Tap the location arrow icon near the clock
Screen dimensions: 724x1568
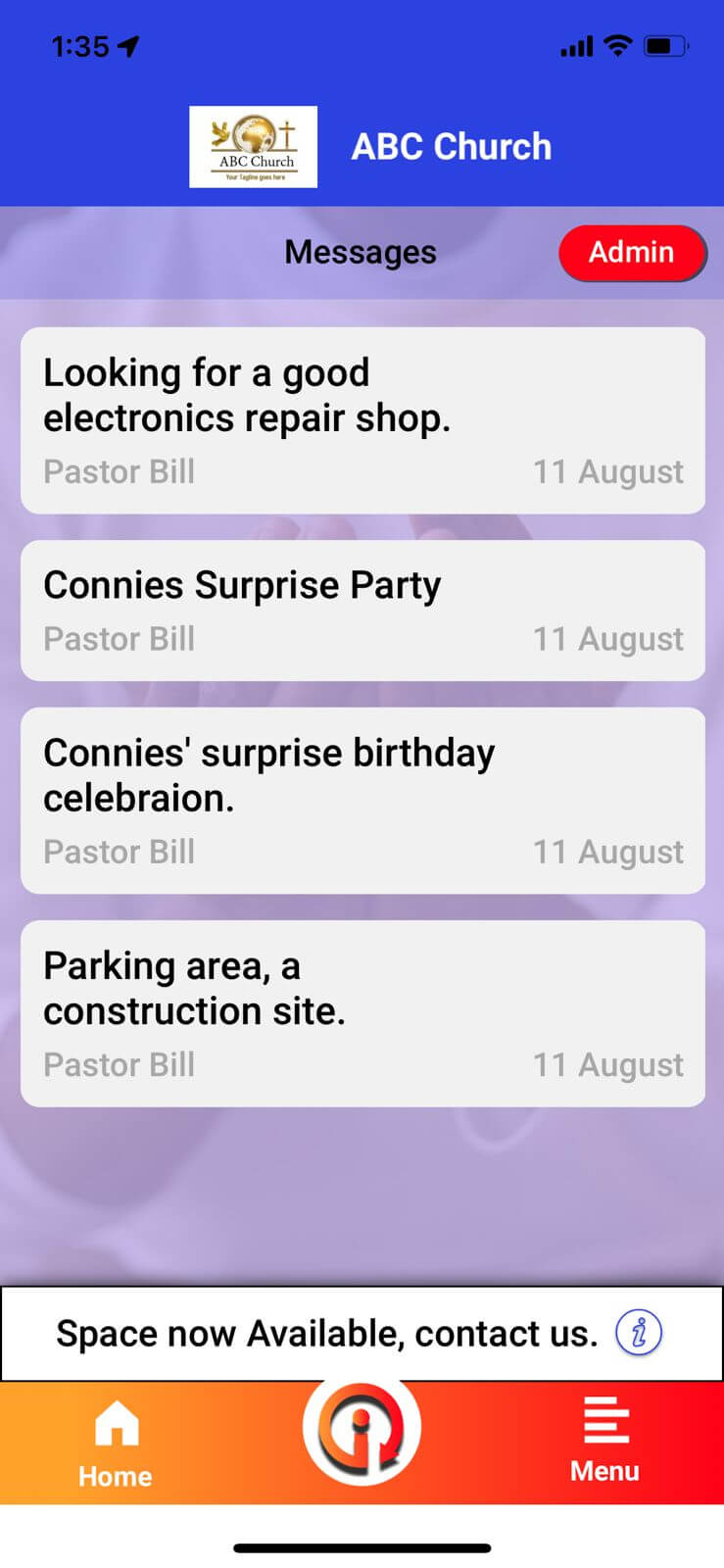coord(127,44)
